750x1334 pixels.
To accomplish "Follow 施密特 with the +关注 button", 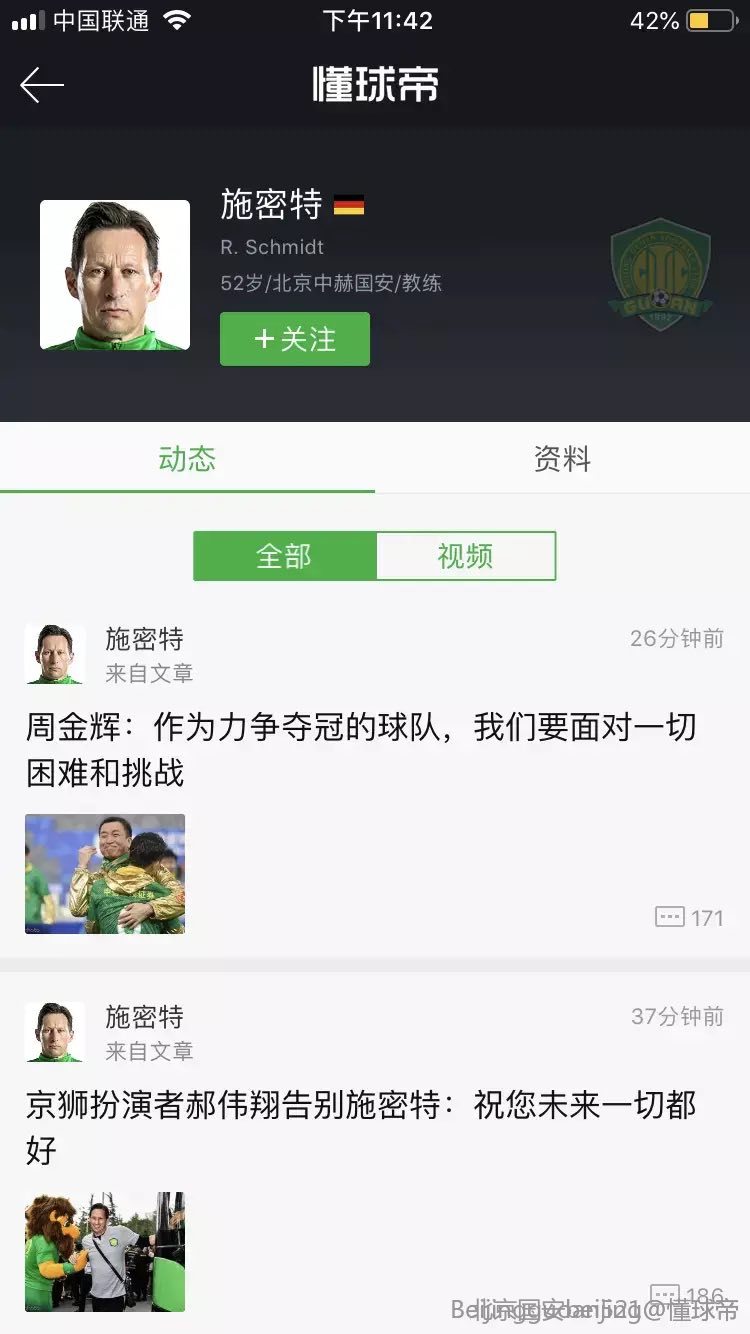I will coord(295,339).
